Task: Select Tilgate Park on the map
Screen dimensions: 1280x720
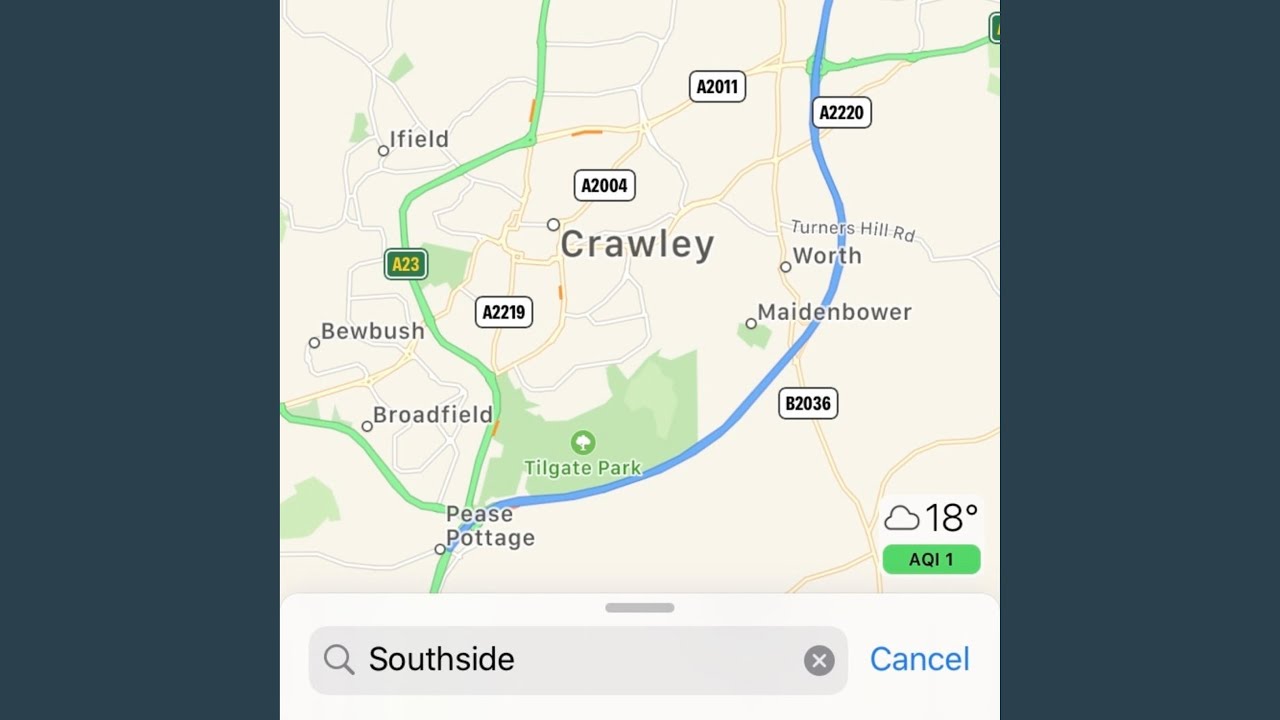Action: click(583, 455)
